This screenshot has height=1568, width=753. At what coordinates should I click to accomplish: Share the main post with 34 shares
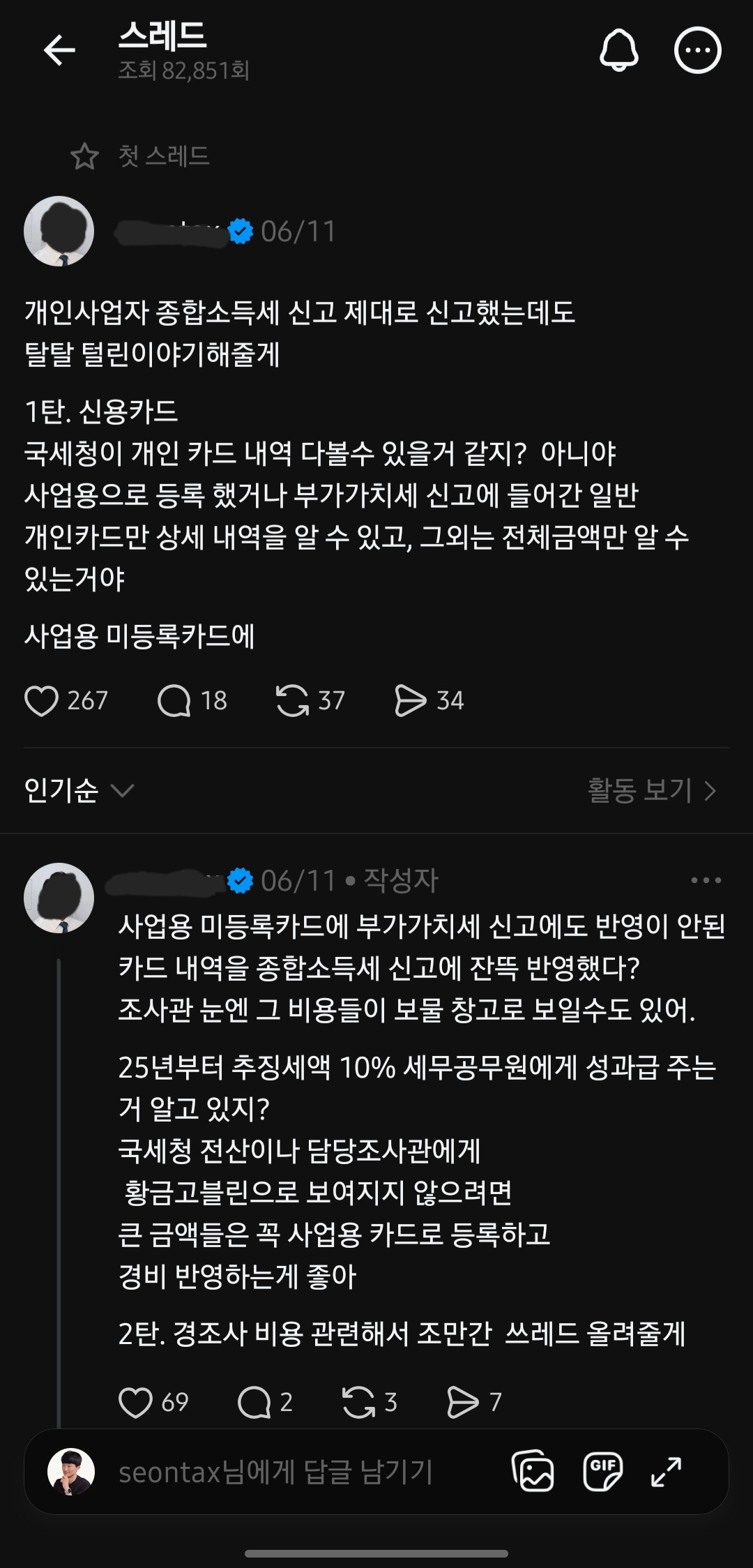tap(410, 700)
